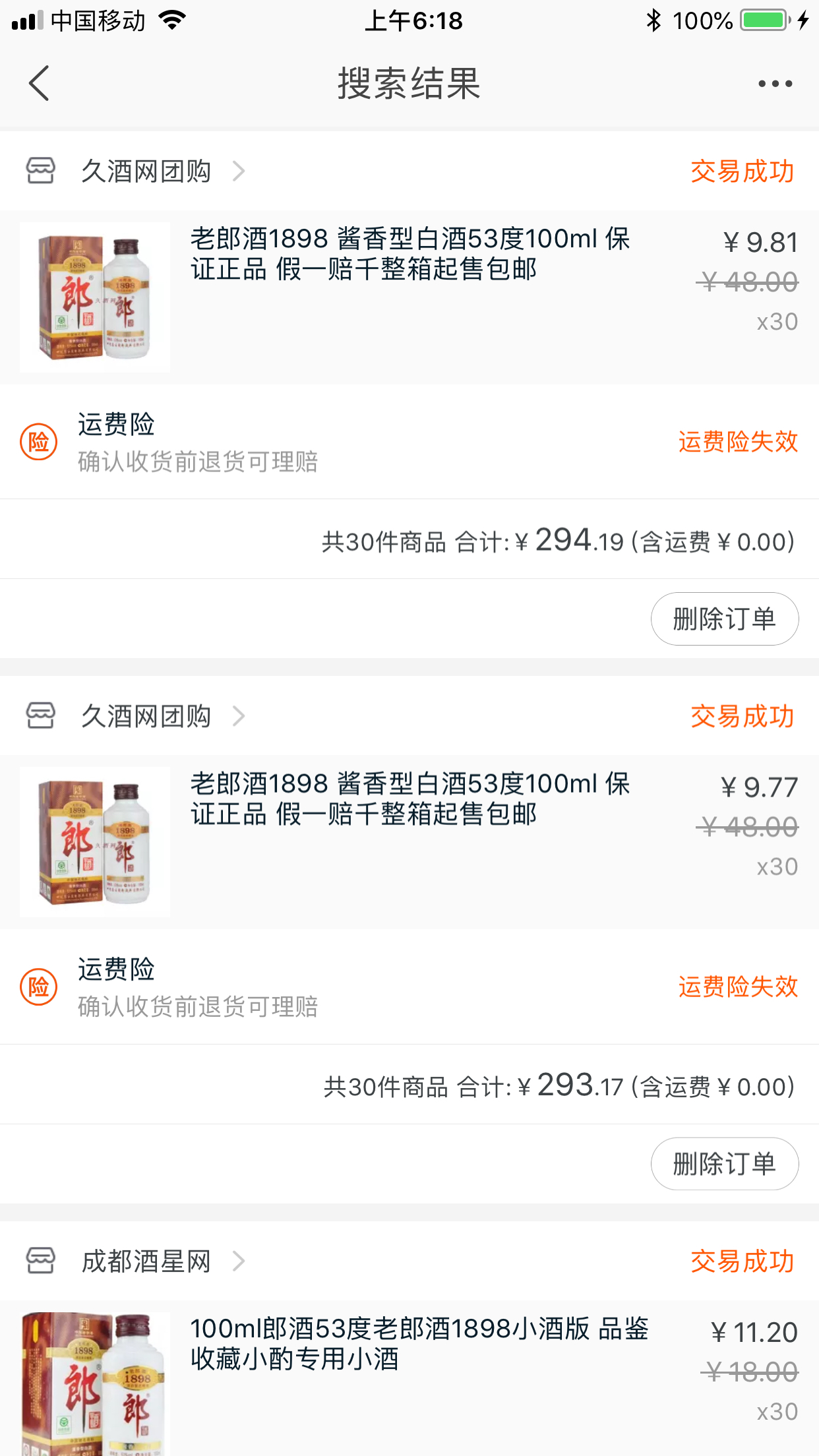The width and height of the screenshot is (819, 1456).
Task: Delete the ¥293.17 order
Action: (725, 1164)
